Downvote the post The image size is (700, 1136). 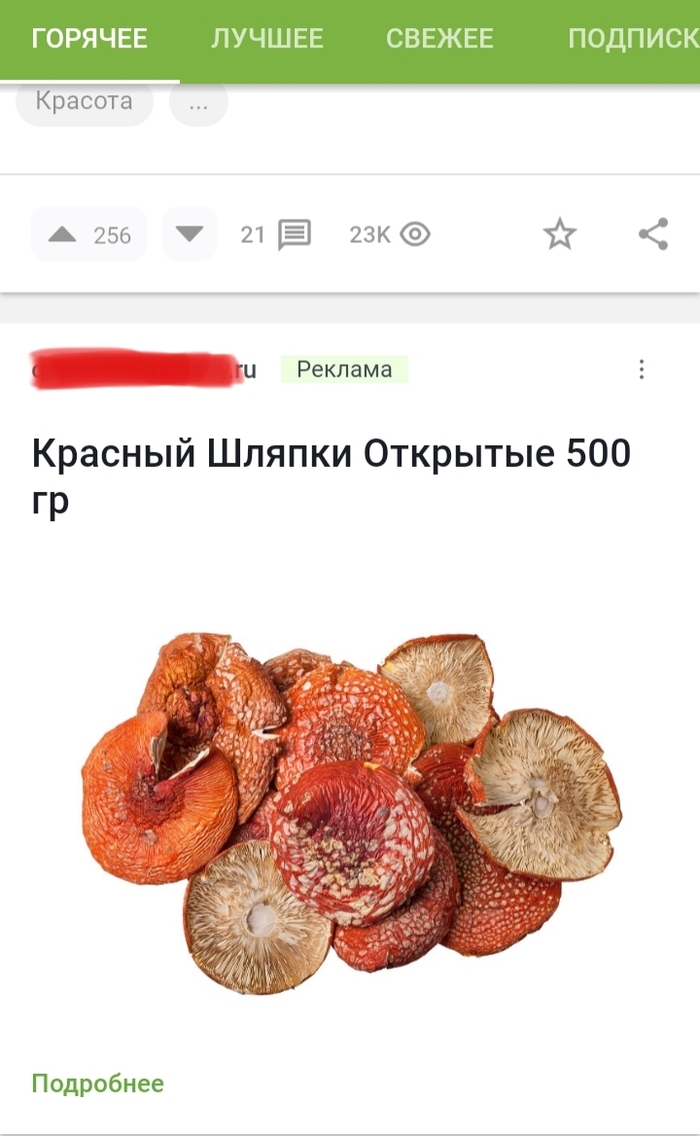189,234
